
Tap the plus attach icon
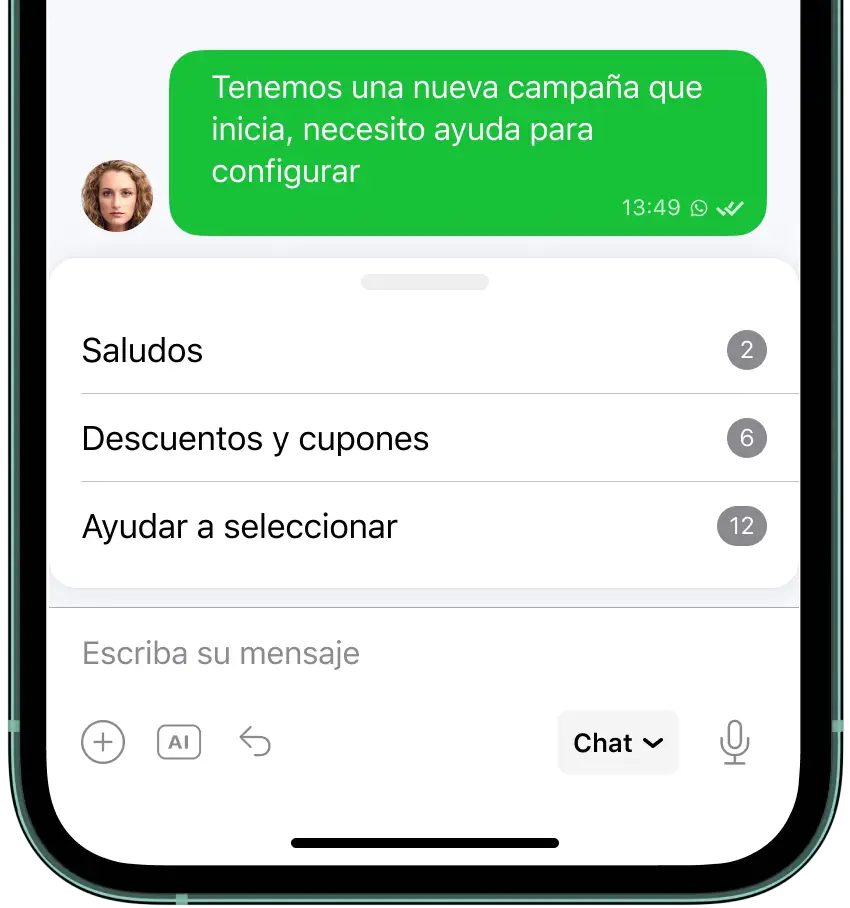click(103, 743)
